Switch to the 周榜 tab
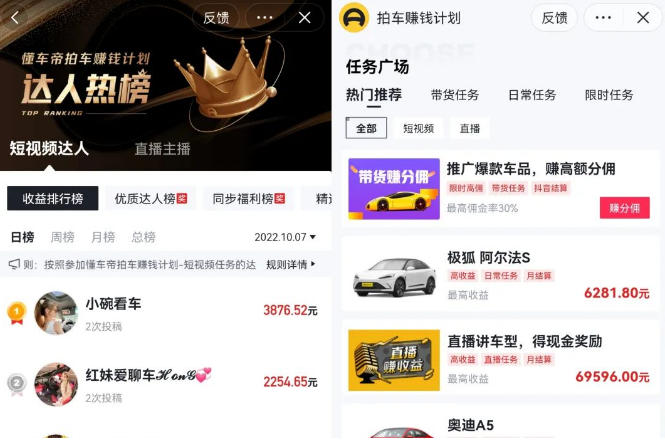Viewport: 665px width, 448px height. (x=62, y=237)
